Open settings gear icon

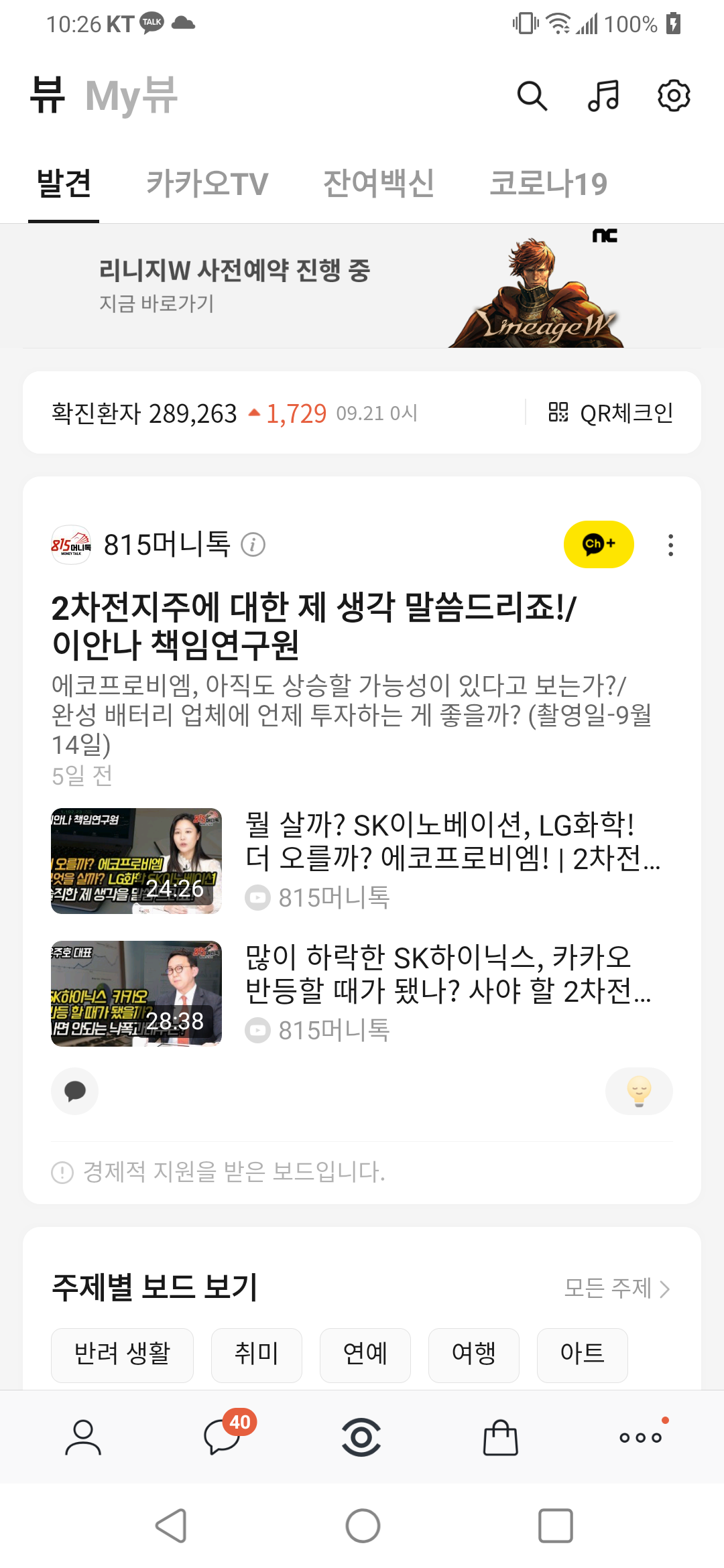point(674,96)
